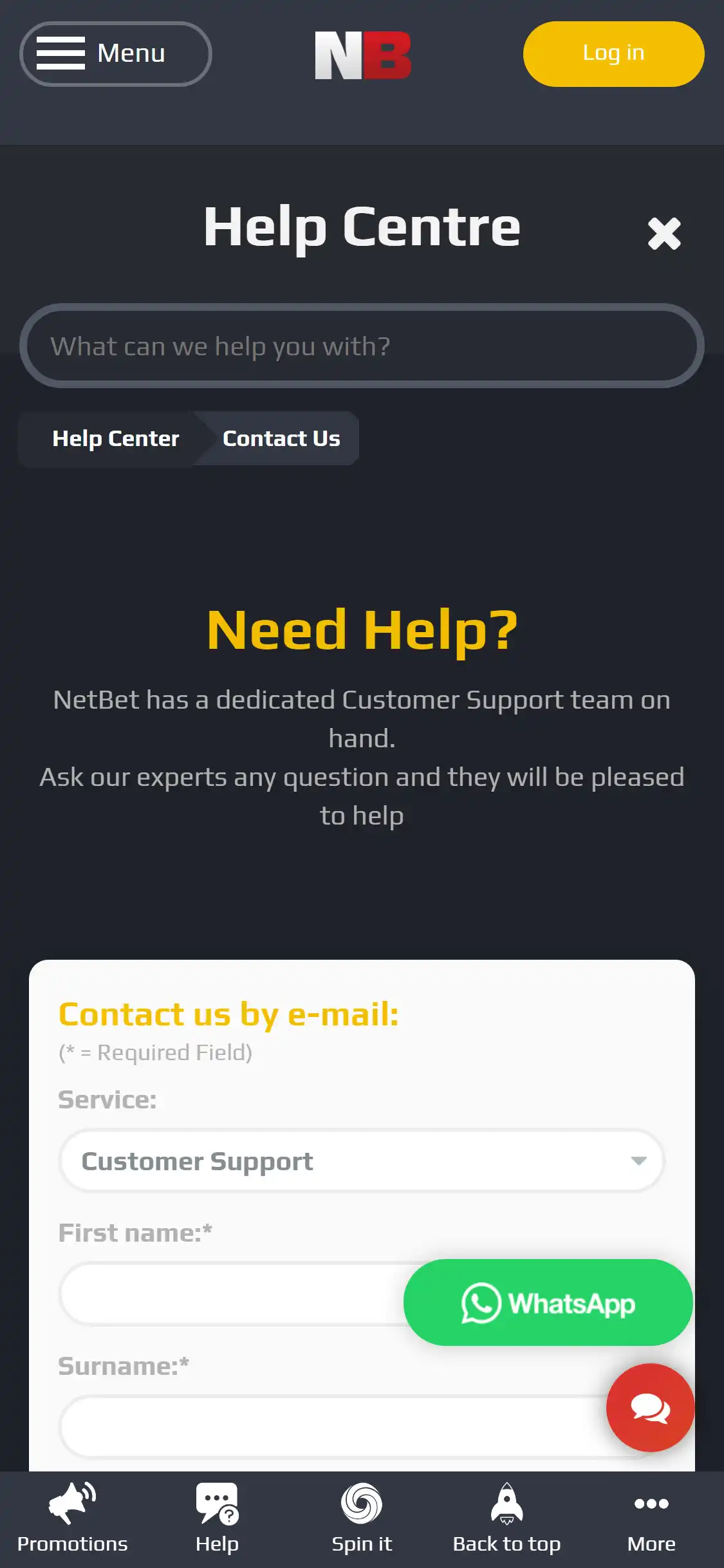This screenshot has height=1568, width=724.
Task: Open the Menu drawer
Action: click(x=116, y=54)
